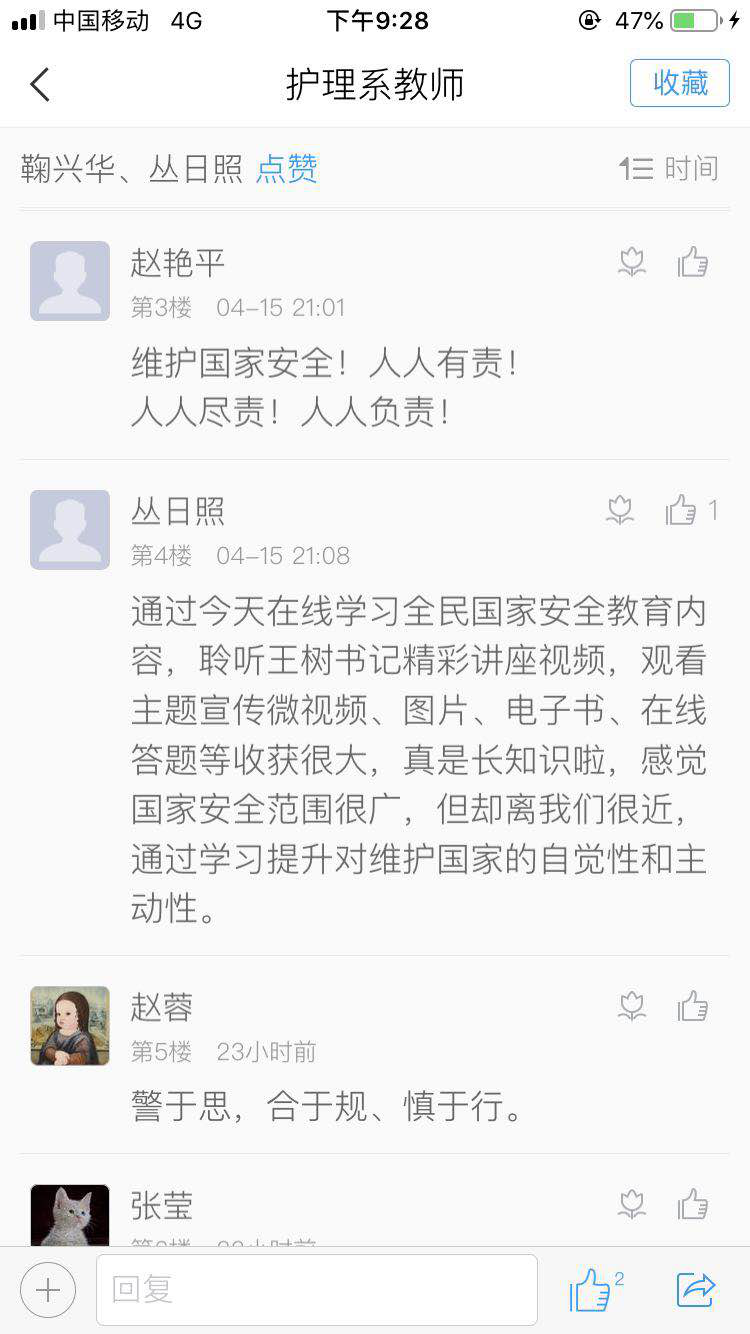This screenshot has width=750, height=1334.
Task: Tap the 回复 reply input field
Action: (317, 1291)
